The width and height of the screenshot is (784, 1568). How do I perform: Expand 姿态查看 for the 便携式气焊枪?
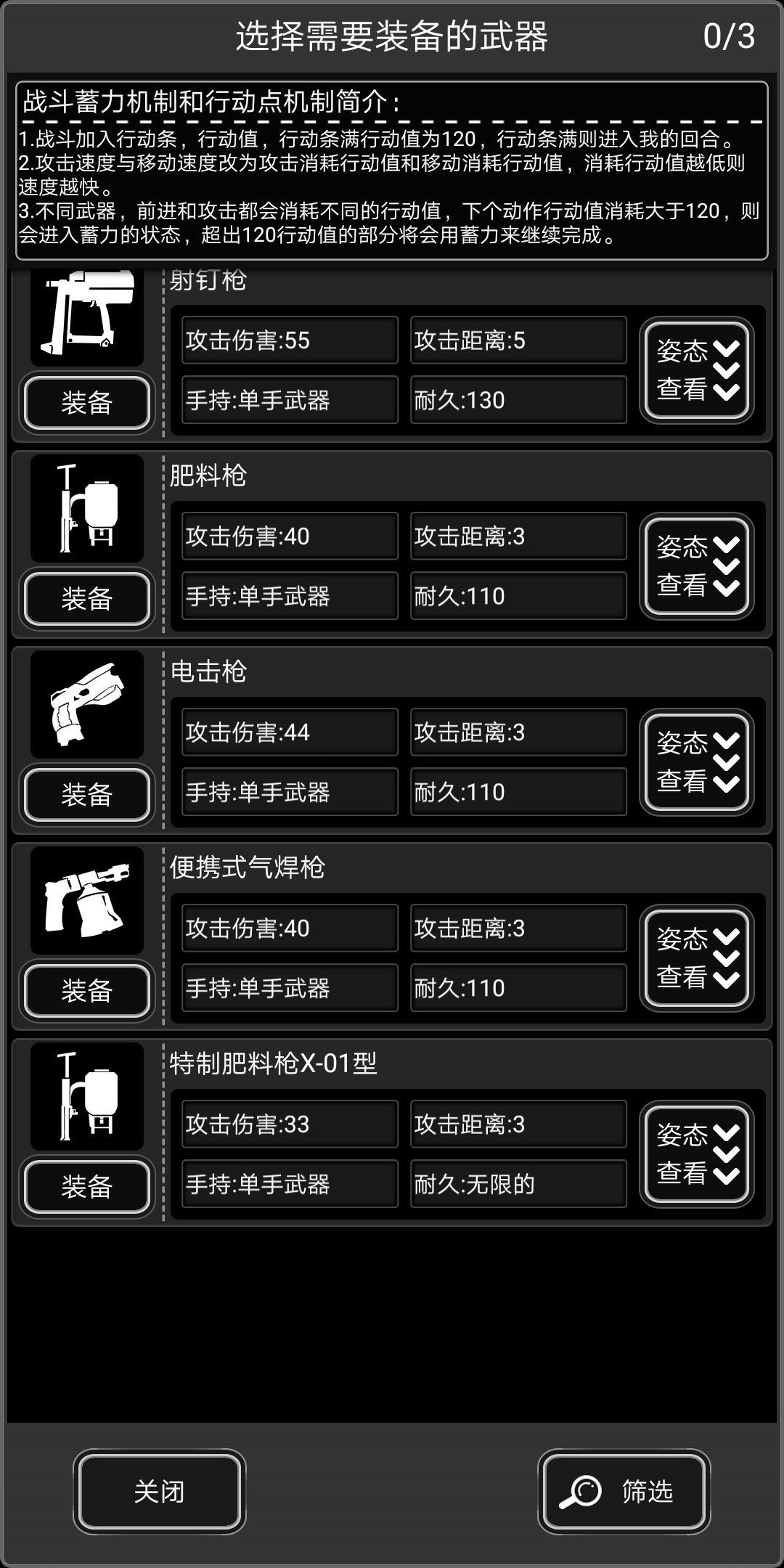point(695,958)
